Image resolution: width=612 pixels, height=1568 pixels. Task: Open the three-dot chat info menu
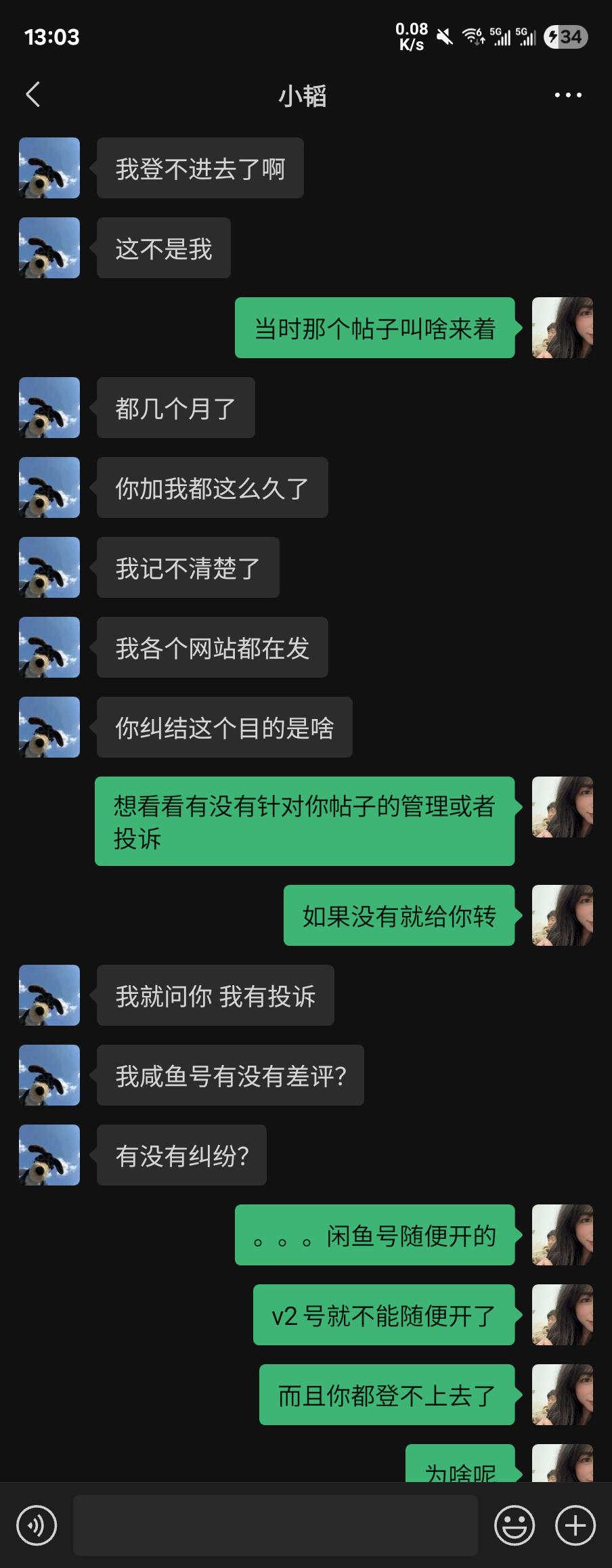[x=567, y=95]
